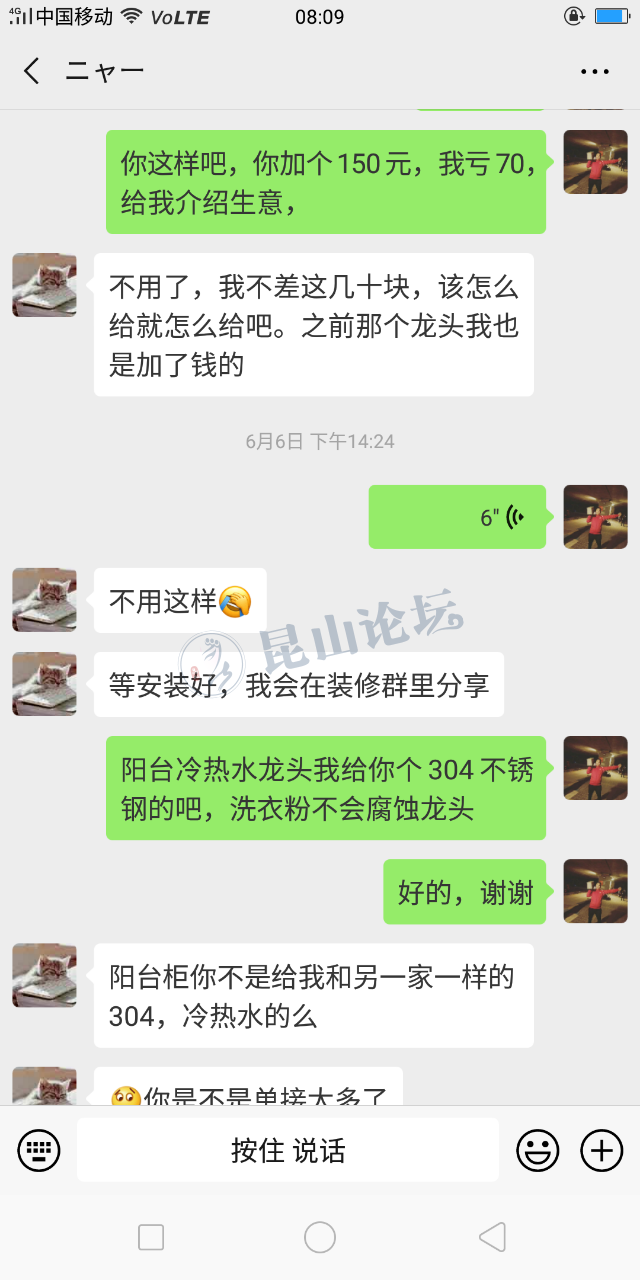Tap the 按住 说话 voice button
This screenshot has height=1280, width=640.
[x=288, y=1150]
